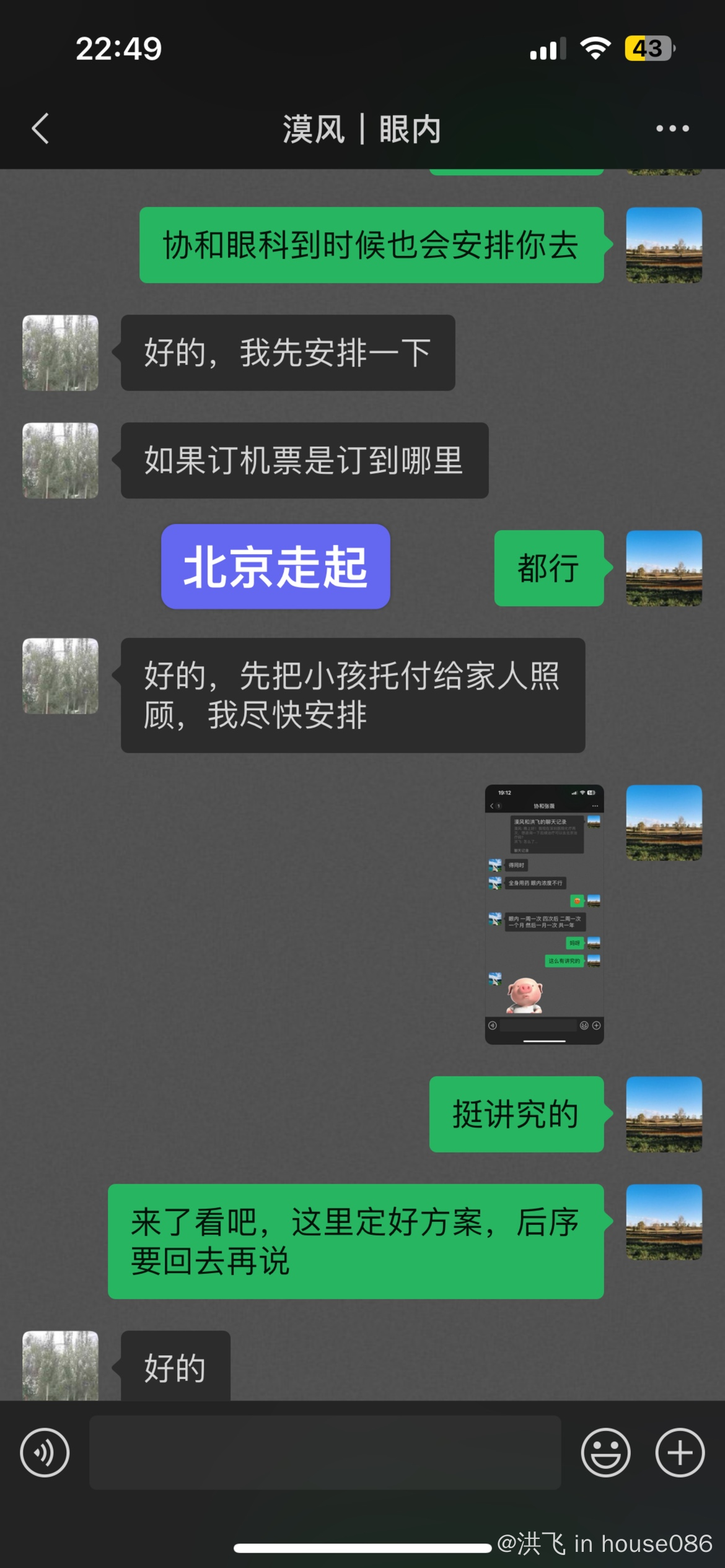
Task: Tap the message text field
Action: 325,1452
